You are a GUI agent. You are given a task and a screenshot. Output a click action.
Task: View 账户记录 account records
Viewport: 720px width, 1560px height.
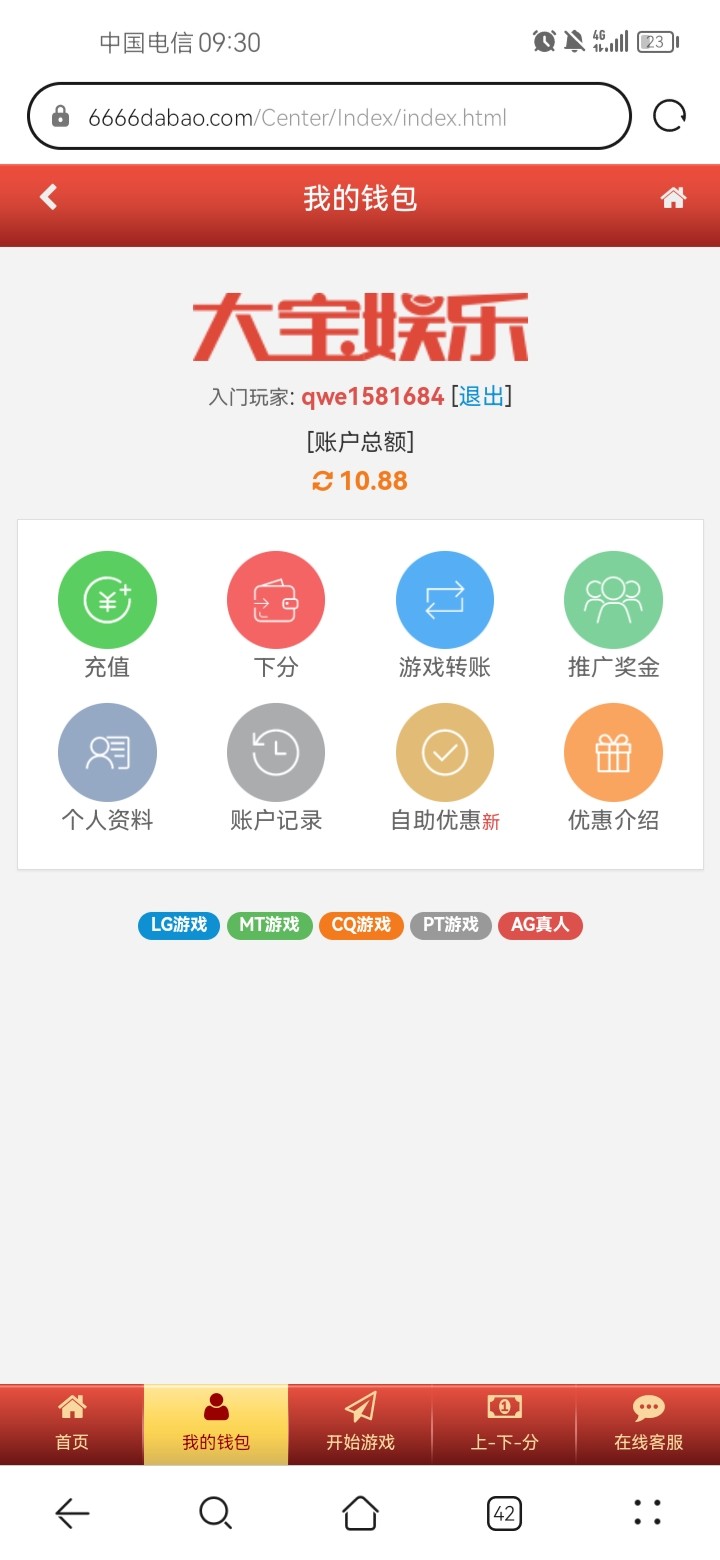276,768
